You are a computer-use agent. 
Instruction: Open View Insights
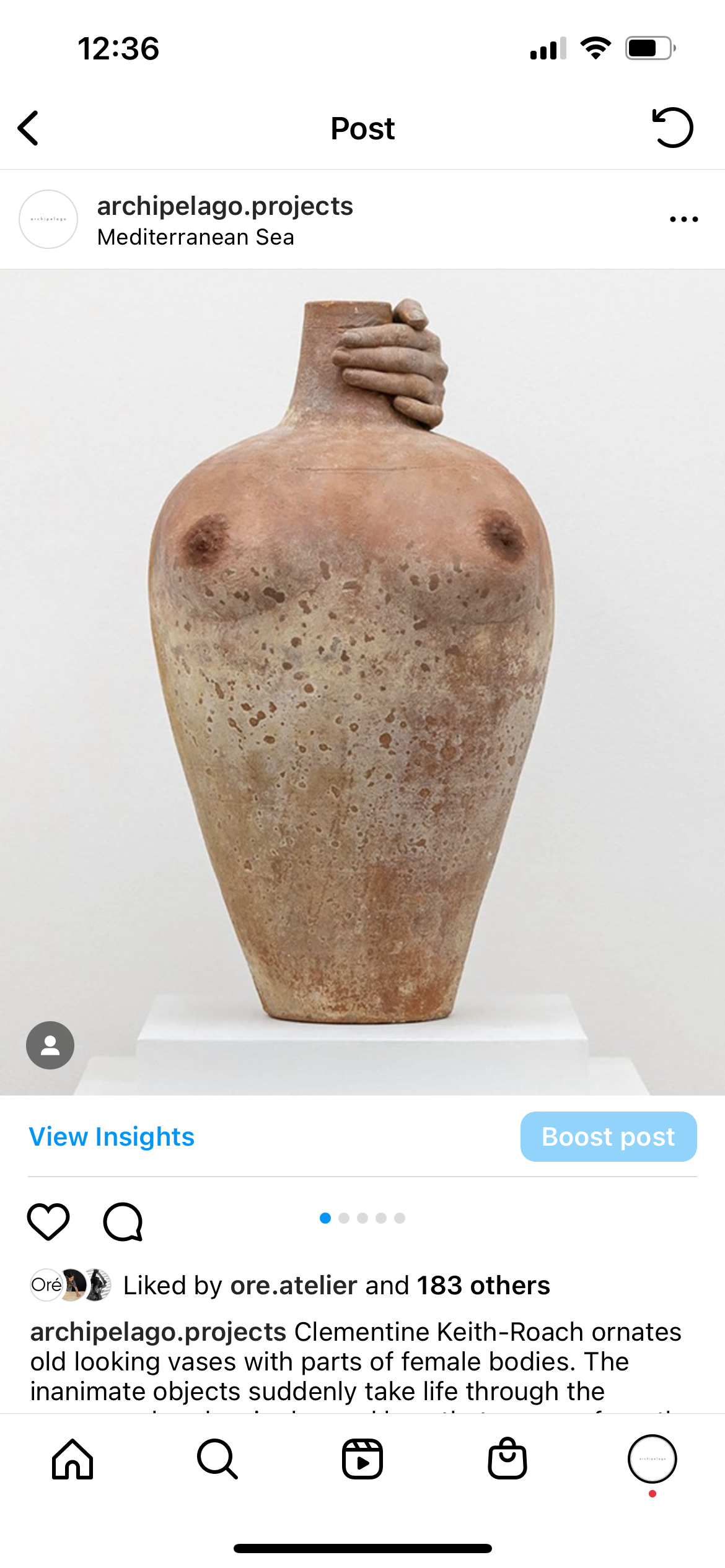[x=112, y=1137]
